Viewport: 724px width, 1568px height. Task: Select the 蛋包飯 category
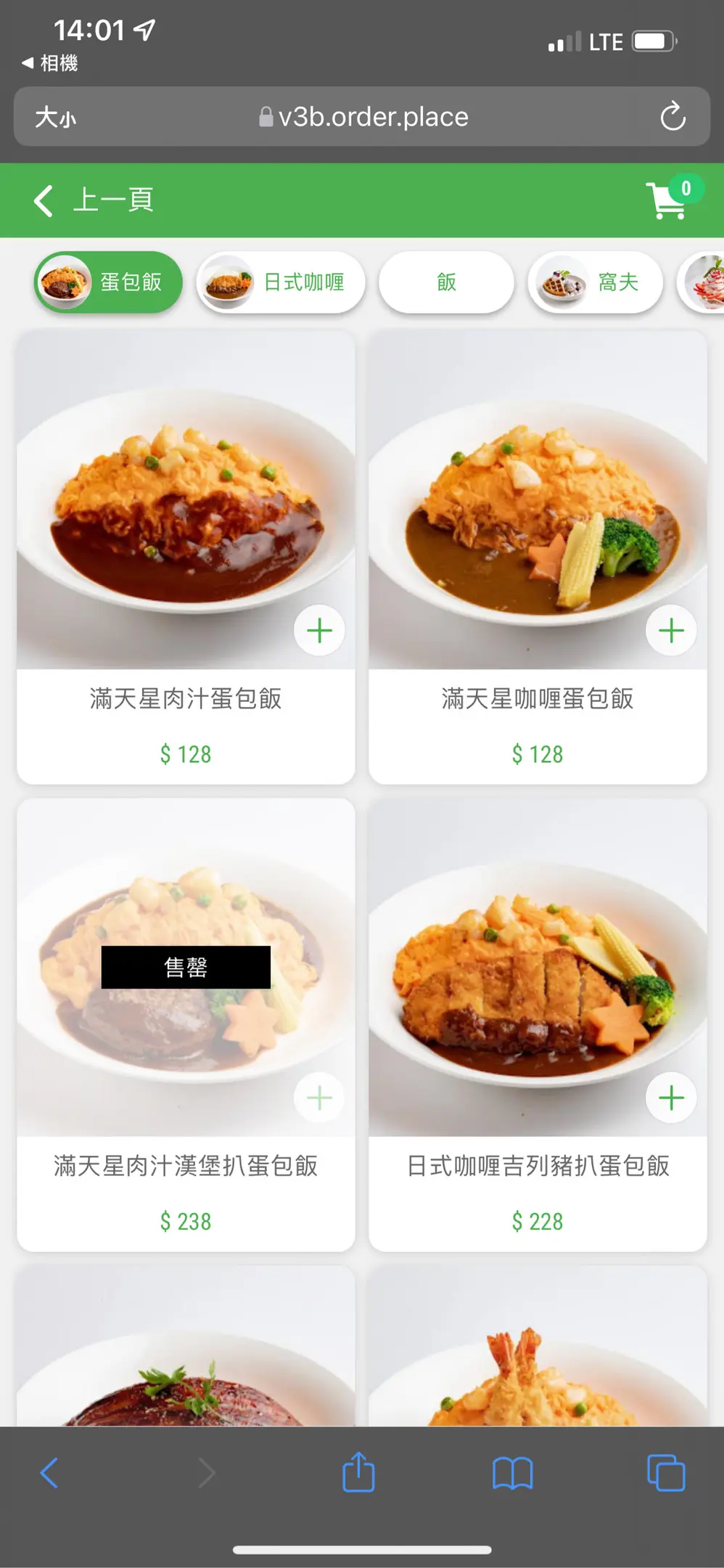[108, 282]
